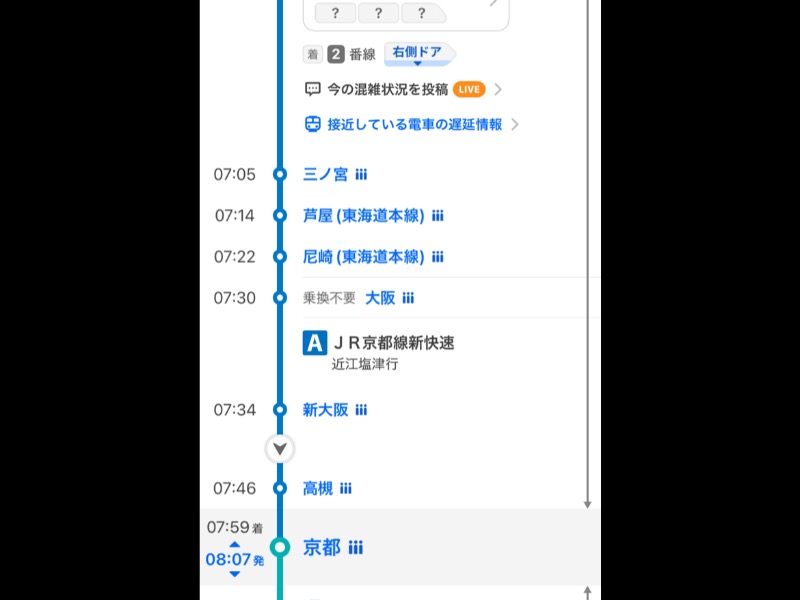Select 尼崎 (東海道本線) station
Image resolution: width=800 pixels, height=600 pixels.
tap(364, 257)
